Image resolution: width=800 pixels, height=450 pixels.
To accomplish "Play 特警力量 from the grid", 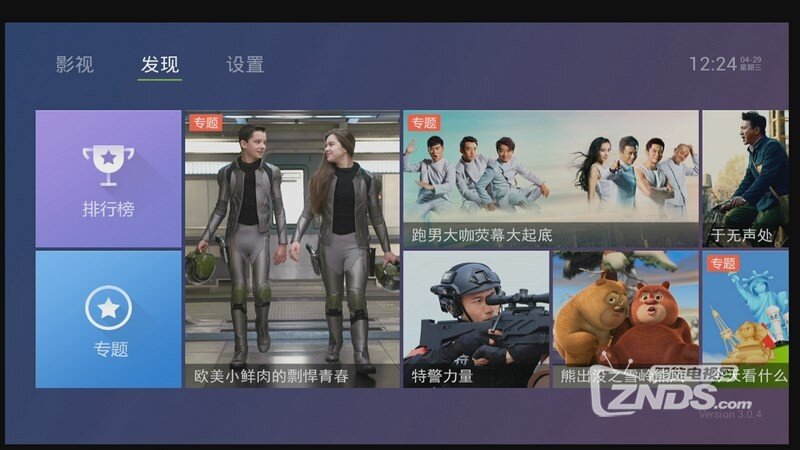I will point(475,319).
